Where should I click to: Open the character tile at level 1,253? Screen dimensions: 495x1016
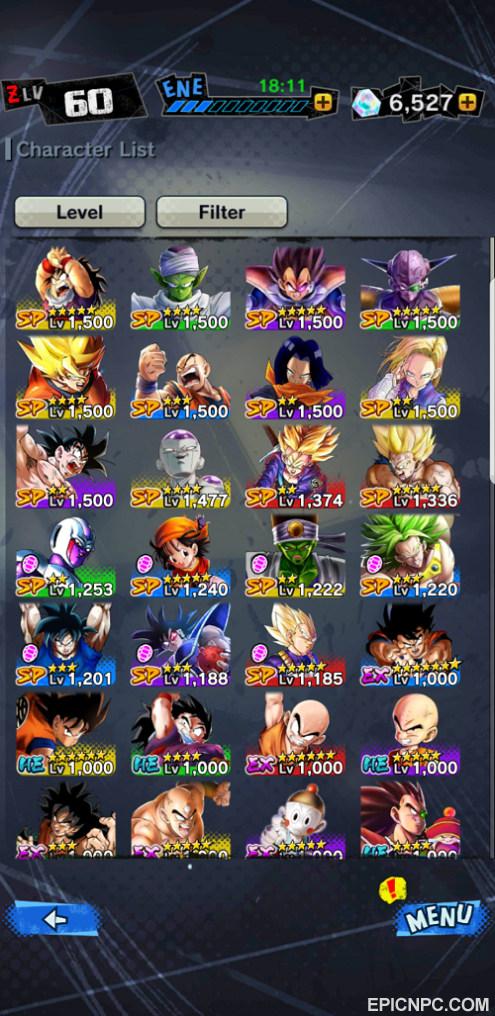point(65,556)
